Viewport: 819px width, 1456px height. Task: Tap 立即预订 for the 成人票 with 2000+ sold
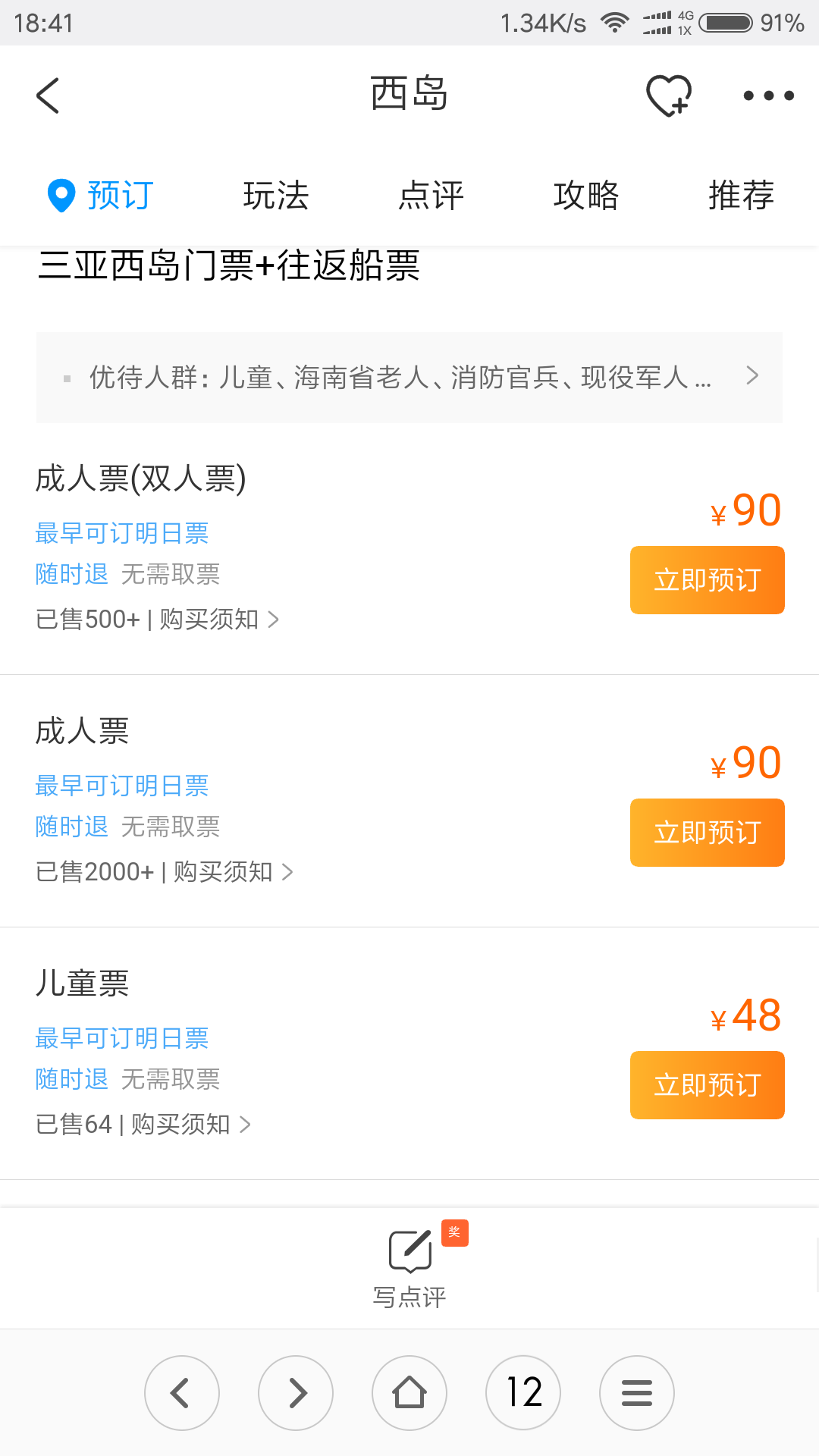[x=707, y=833]
